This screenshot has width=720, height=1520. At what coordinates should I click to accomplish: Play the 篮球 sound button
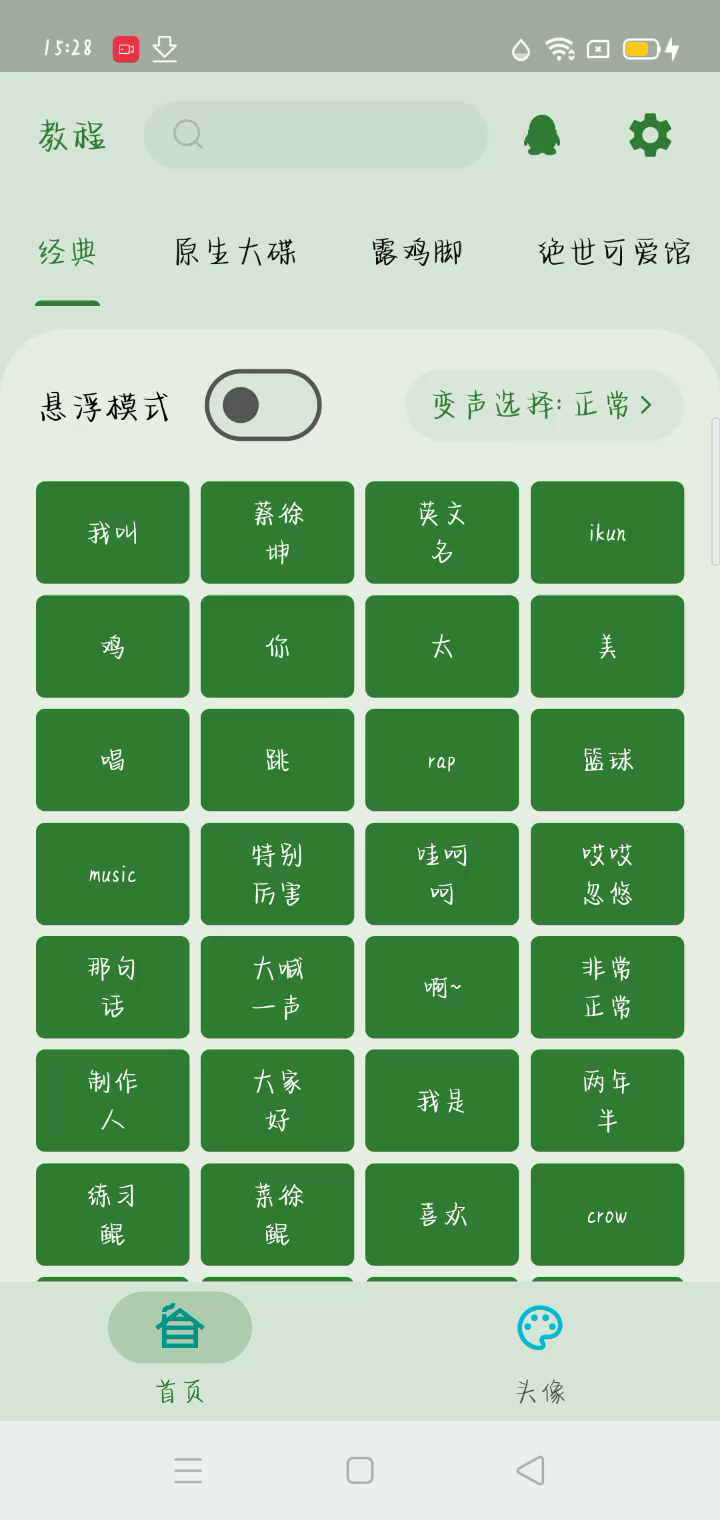click(x=607, y=760)
